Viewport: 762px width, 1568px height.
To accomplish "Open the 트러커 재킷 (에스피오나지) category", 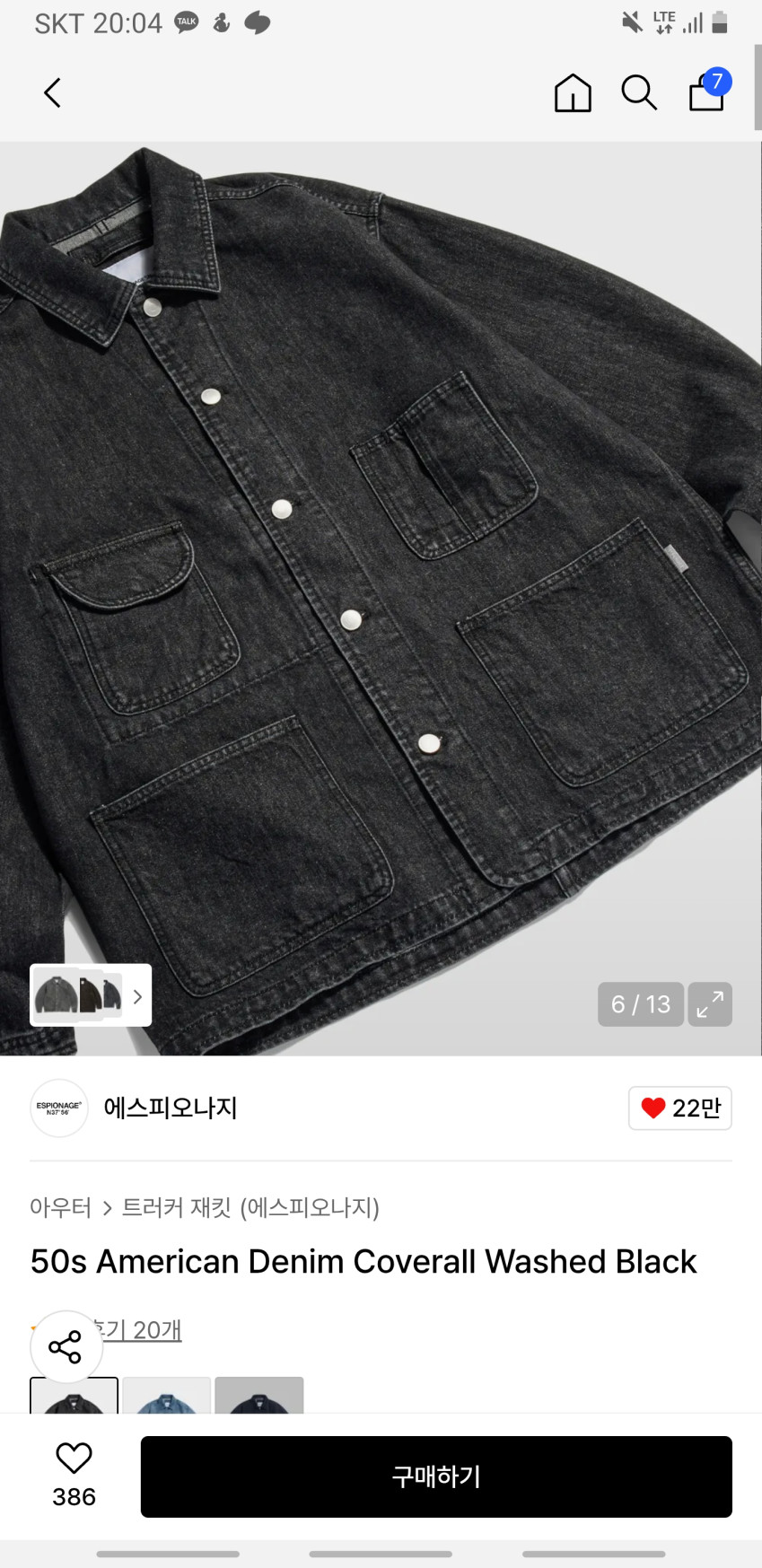I will [x=250, y=1208].
